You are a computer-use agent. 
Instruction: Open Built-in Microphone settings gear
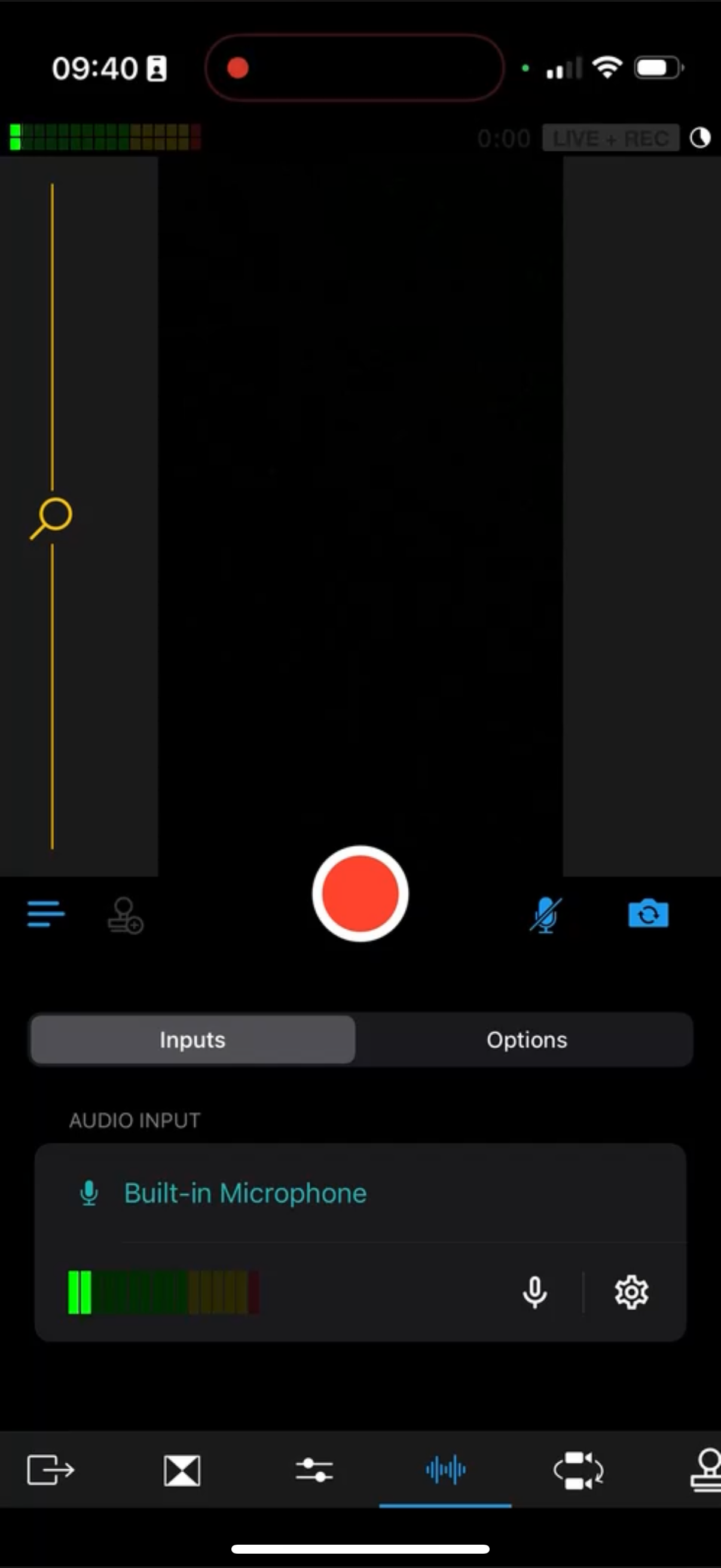pyautogui.click(x=631, y=1292)
